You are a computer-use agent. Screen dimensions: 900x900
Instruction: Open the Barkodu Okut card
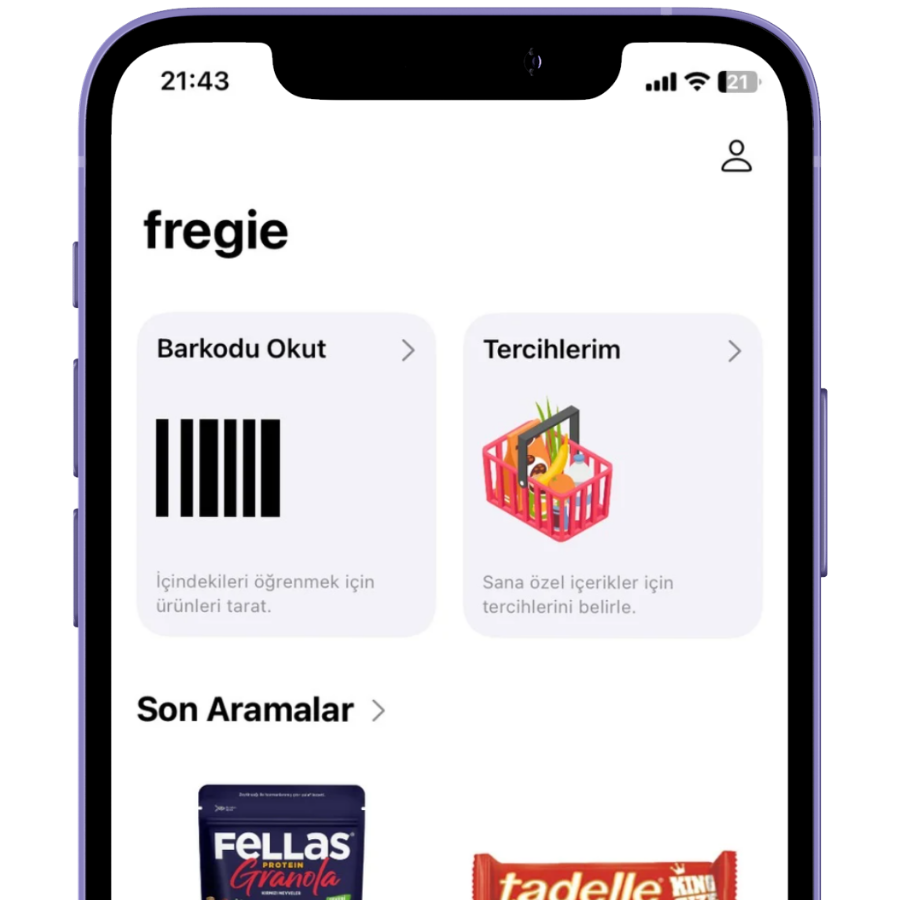[286, 475]
